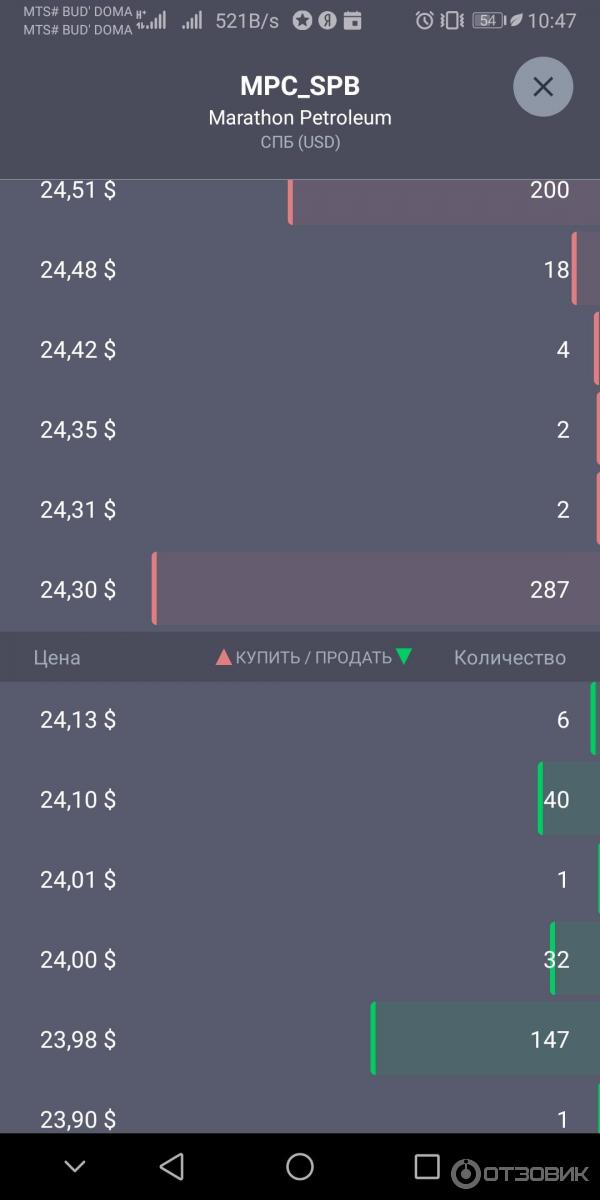Viewport: 600px width, 1200px height.
Task: Tap the 23,98 $ bid with 147 lots
Action: pos(300,1039)
